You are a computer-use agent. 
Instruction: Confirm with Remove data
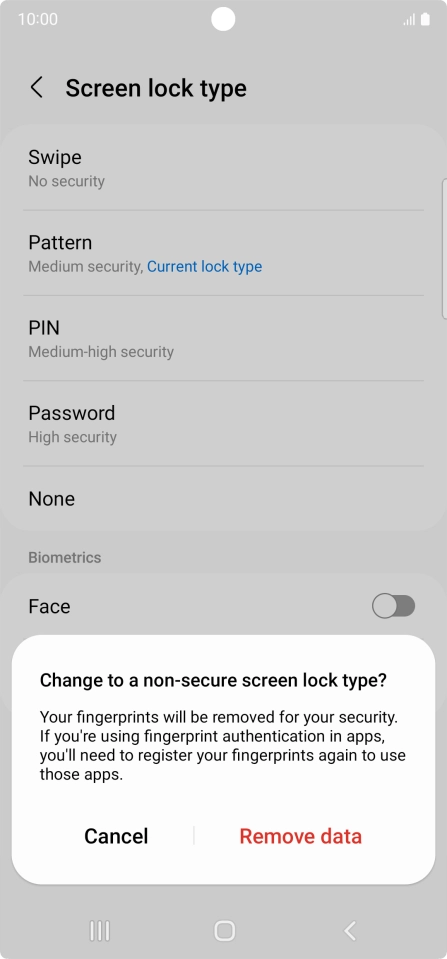coord(300,836)
